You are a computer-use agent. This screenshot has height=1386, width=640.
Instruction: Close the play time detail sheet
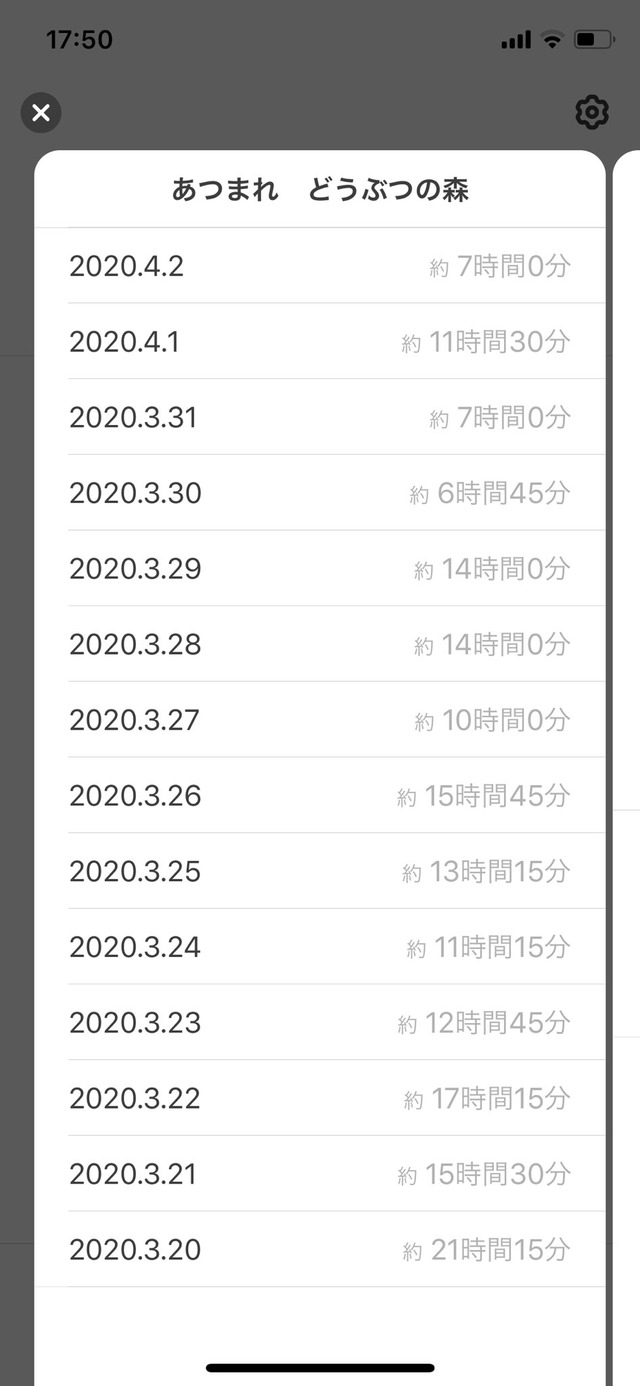(x=41, y=113)
